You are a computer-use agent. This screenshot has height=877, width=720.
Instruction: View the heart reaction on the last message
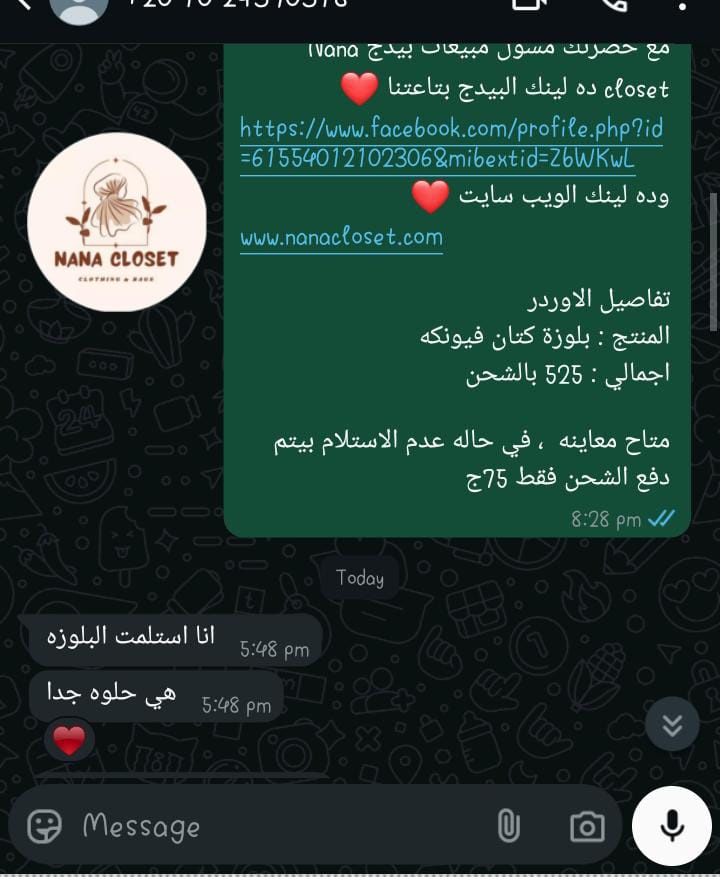pyautogui.click(x=69, y=741)
